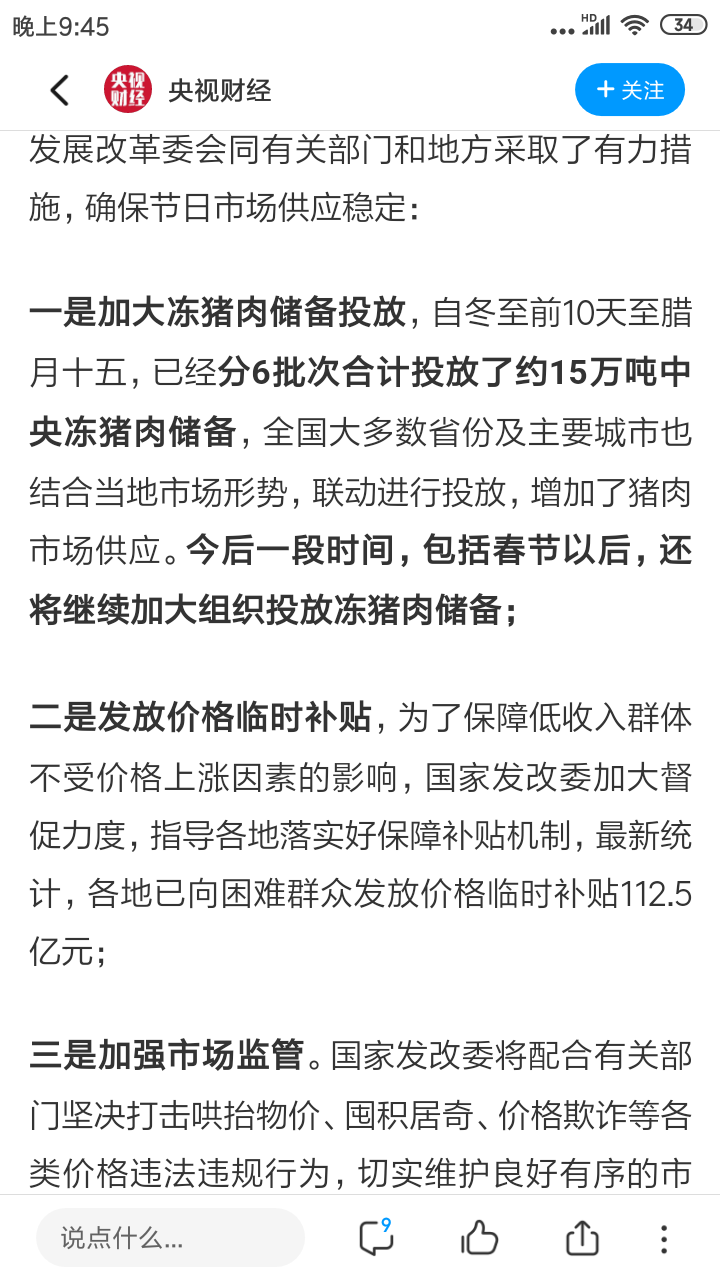Screen dimensions: 720x1280
Task: Like this article with thumbs up
Action: [480, 1238]
